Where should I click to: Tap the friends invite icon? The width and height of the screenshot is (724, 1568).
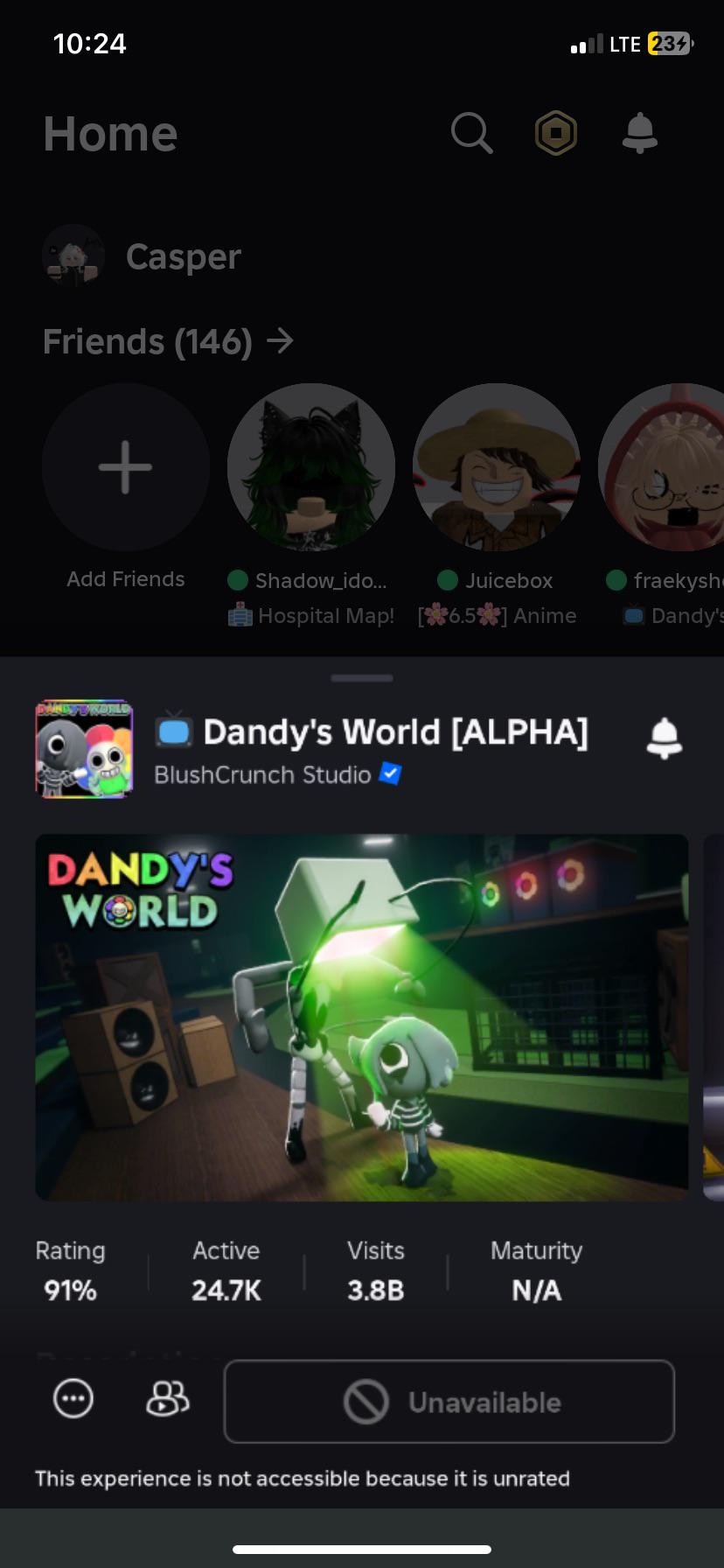click(x=168, y=1398)
